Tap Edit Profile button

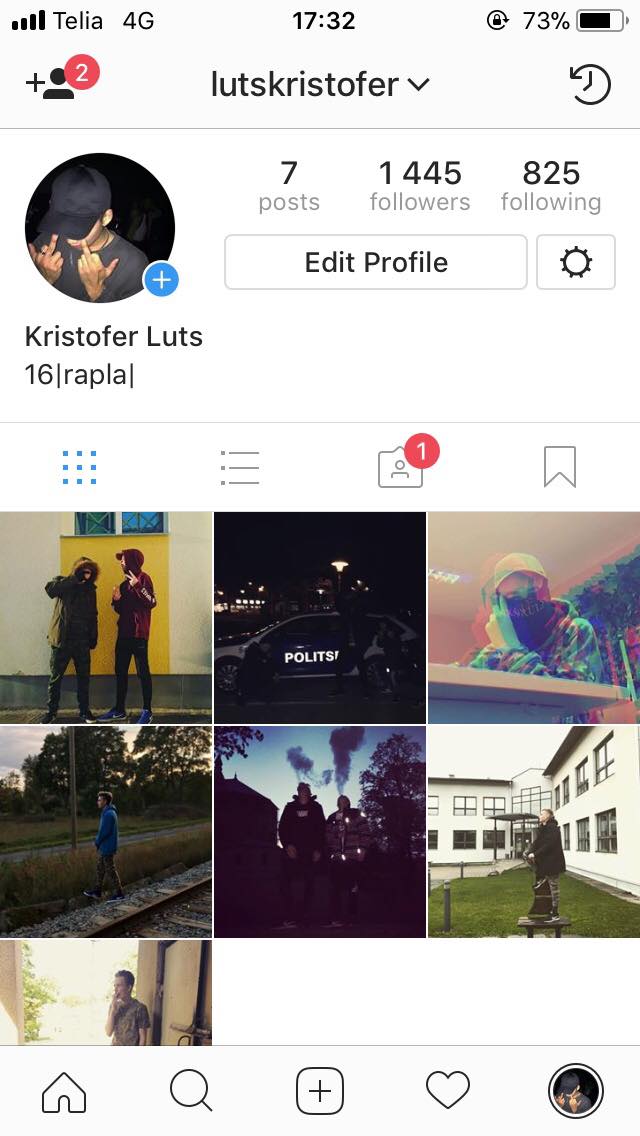[375, 262]
